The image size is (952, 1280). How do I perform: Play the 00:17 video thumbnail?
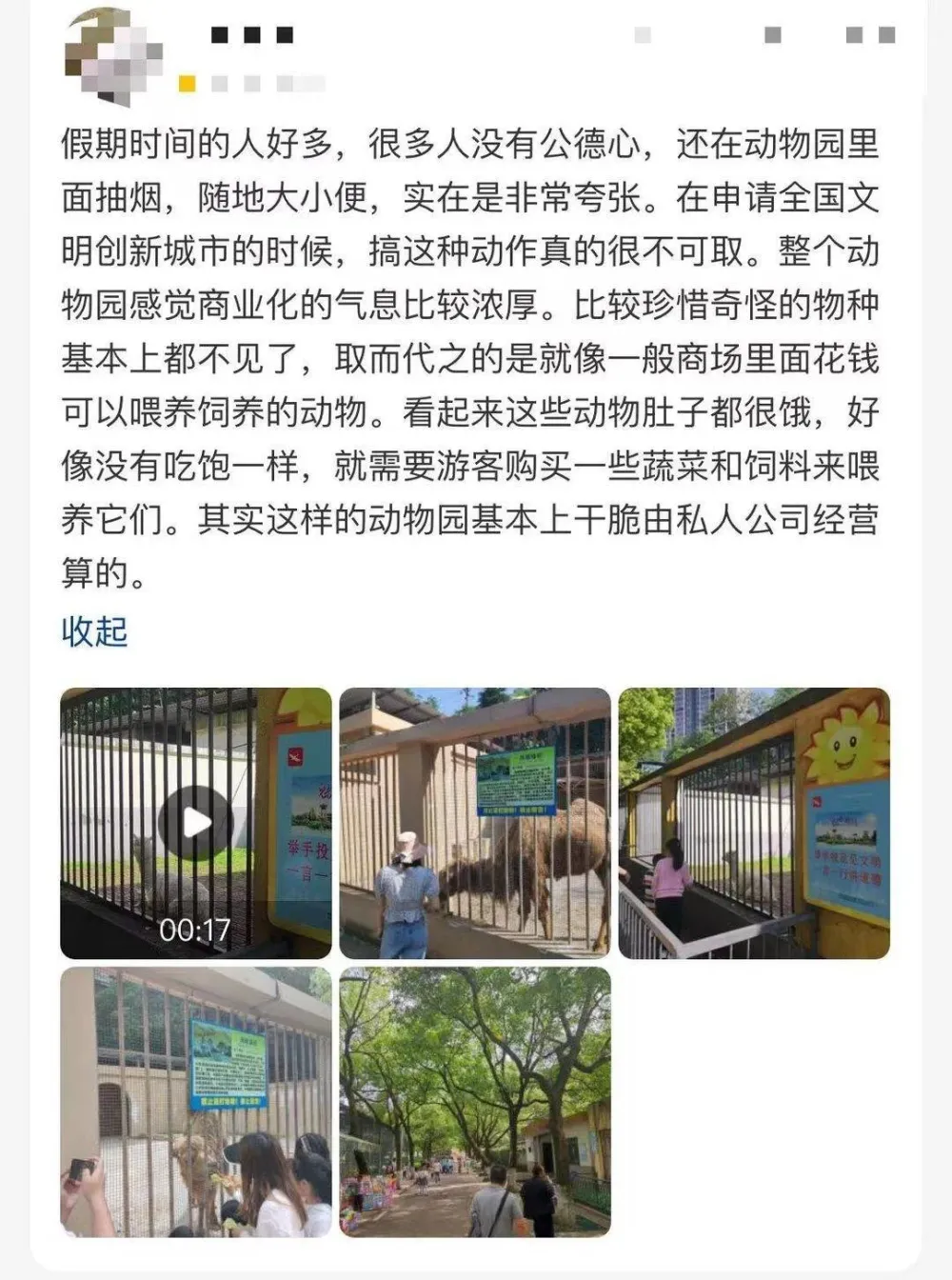click(x=195, y=823)
